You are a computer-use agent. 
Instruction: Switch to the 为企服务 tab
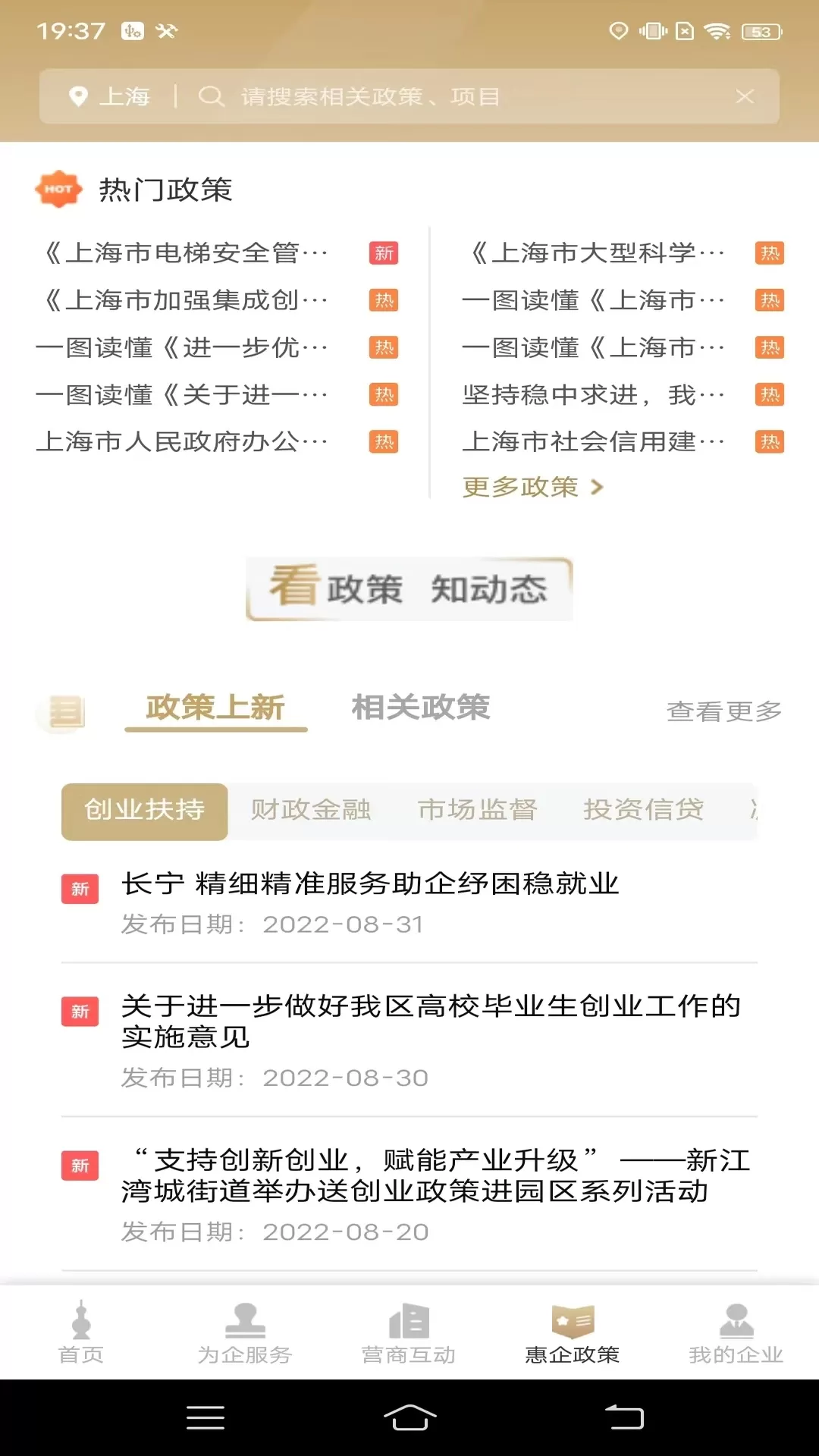(x=245, y=1332)
